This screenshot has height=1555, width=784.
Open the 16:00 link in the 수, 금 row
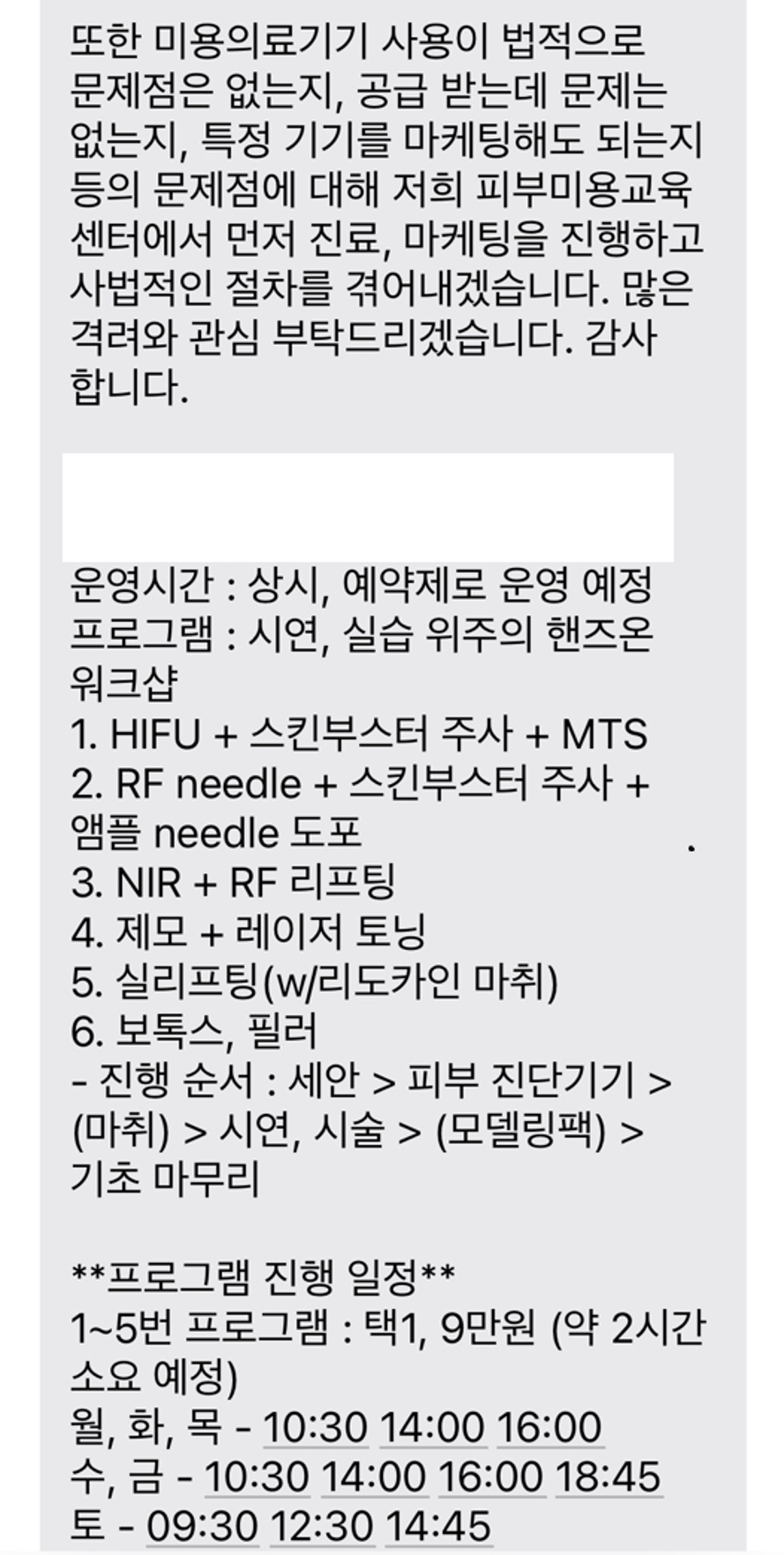tap(490, 1477)
